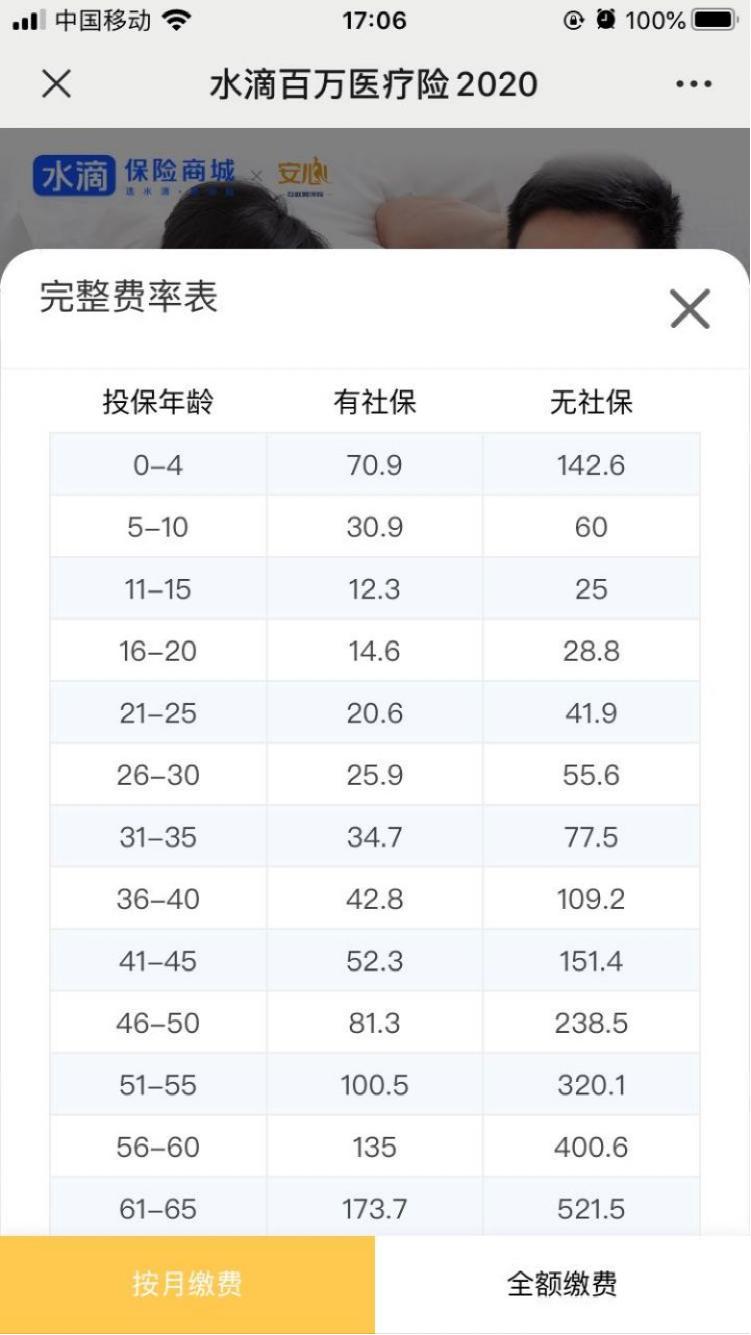Image resolution: width=751 pixels, height=1335 pixels.
Task: Open the three-dot more options menu
Action: 693,84
